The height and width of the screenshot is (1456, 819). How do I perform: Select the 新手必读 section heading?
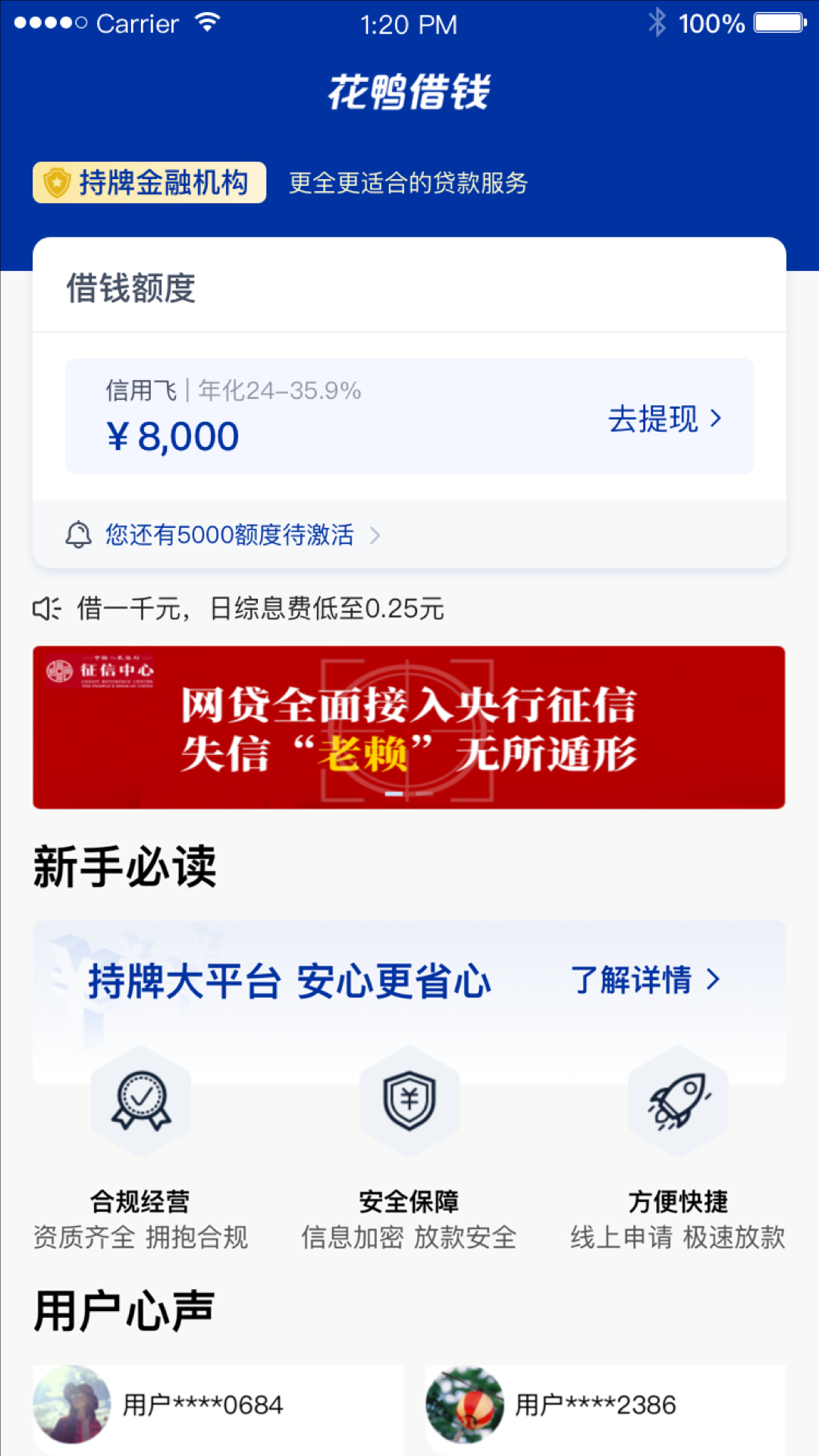coord(124,865)
